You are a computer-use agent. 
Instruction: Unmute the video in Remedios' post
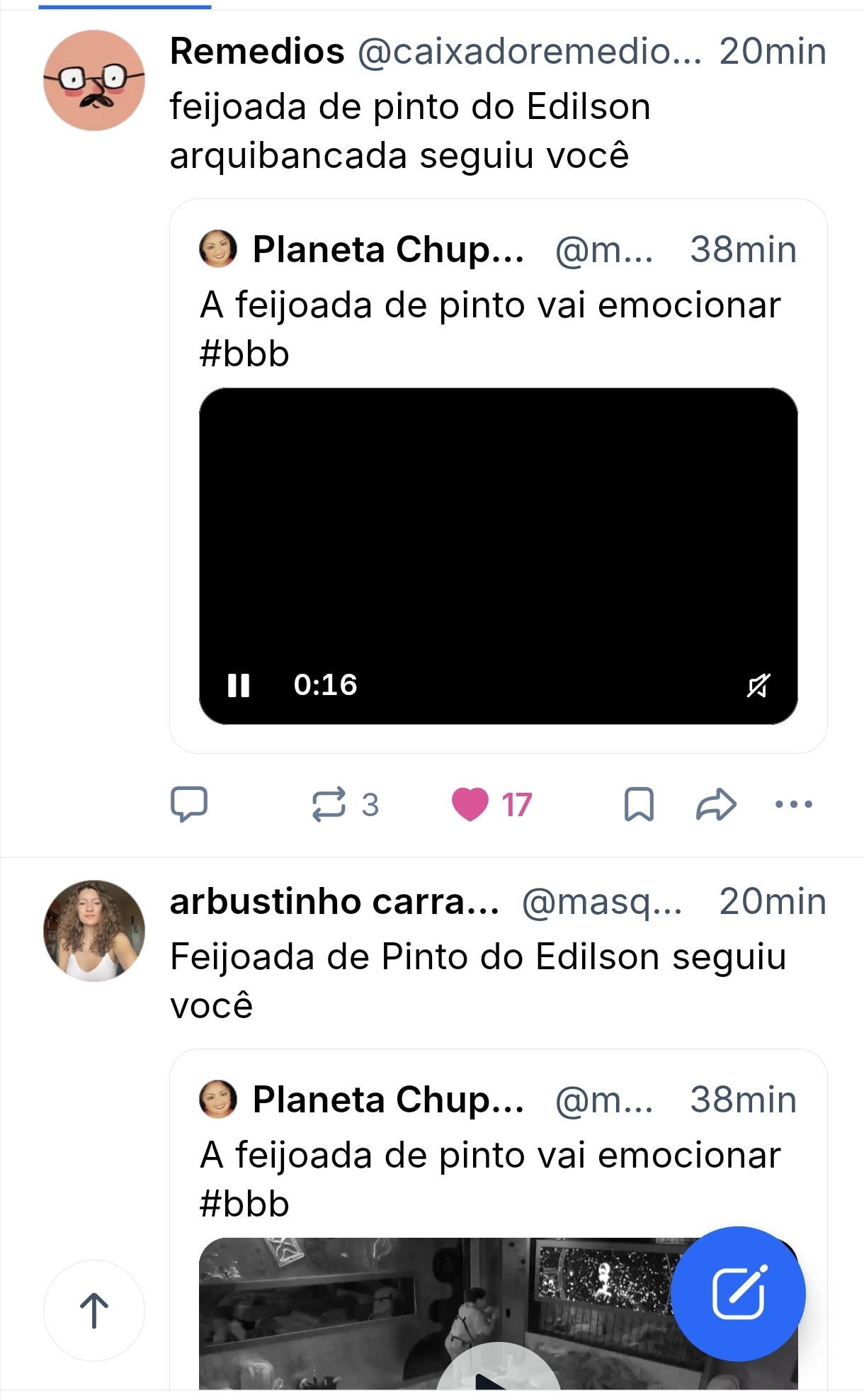pyautogui.click(x=758, y=685)
